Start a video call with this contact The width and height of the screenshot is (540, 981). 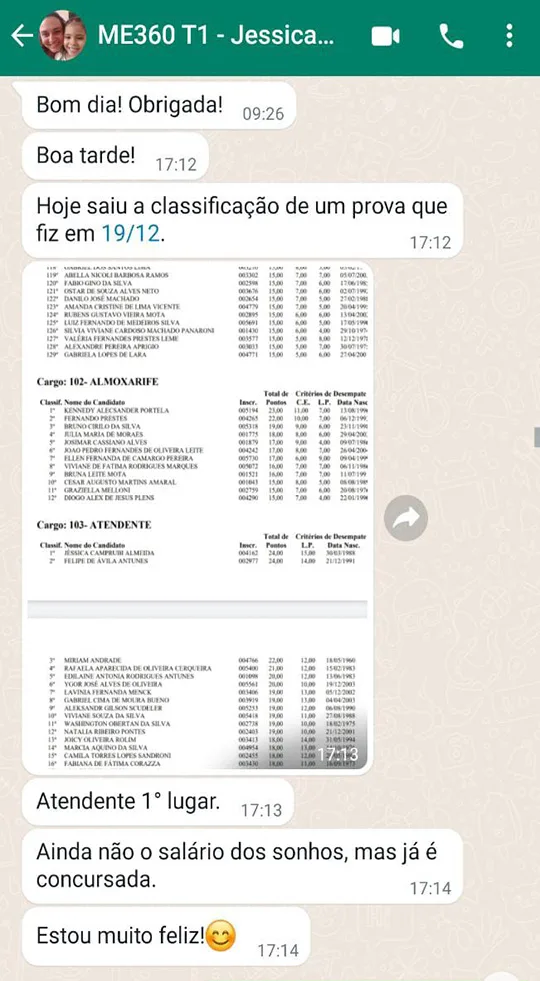click(385, 36)
